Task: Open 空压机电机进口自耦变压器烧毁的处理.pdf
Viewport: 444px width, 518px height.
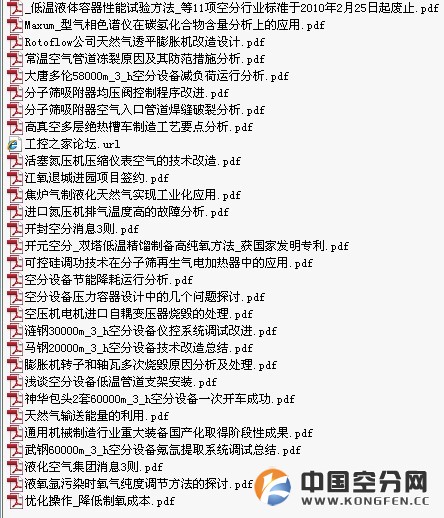Action: 130,314
